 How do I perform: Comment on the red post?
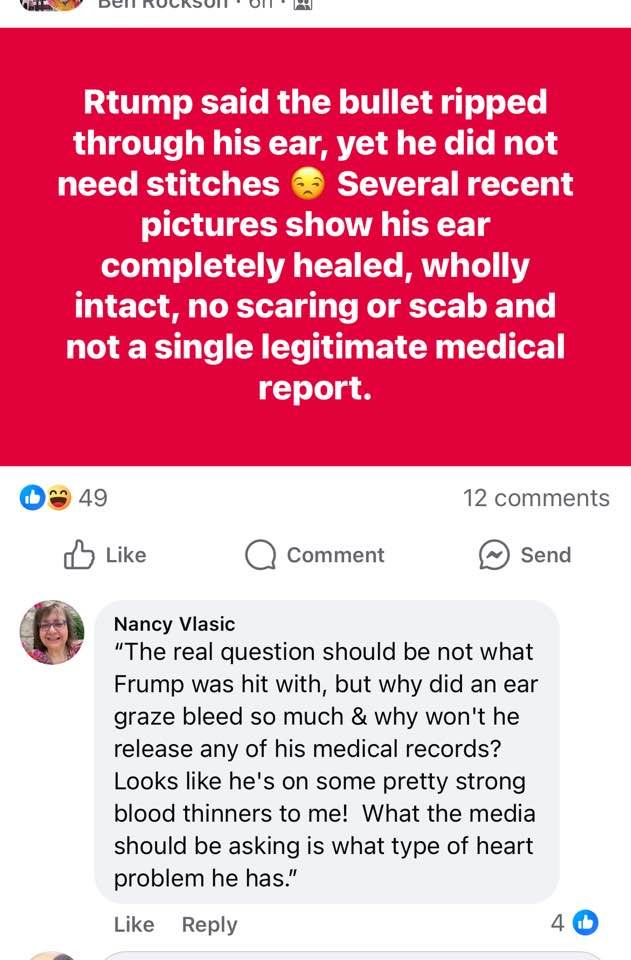pos(315,555)
